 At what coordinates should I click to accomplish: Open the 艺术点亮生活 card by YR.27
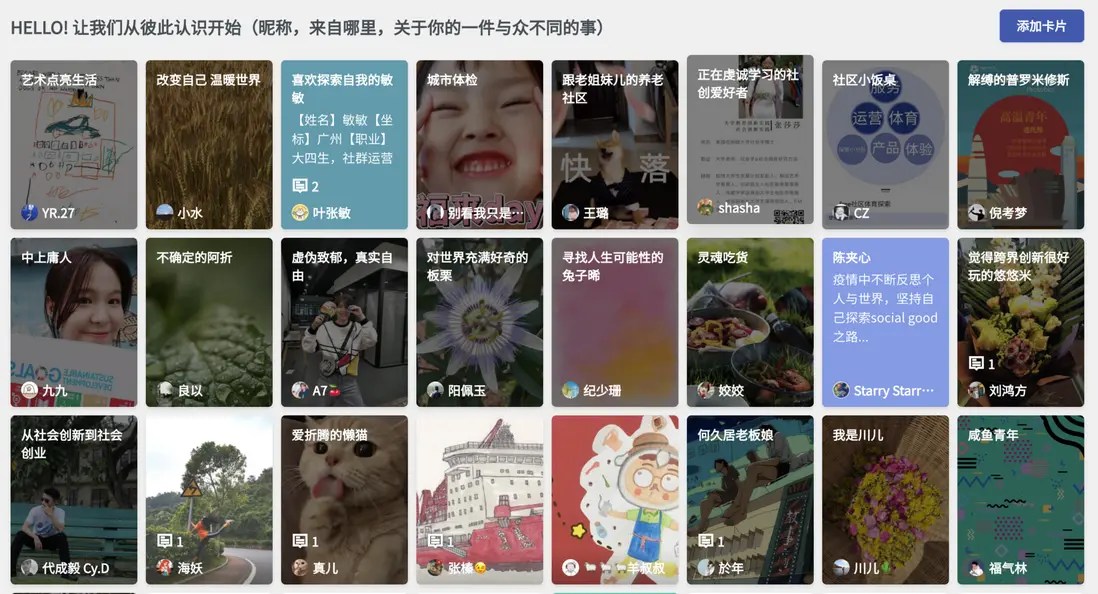coord(74,144)
